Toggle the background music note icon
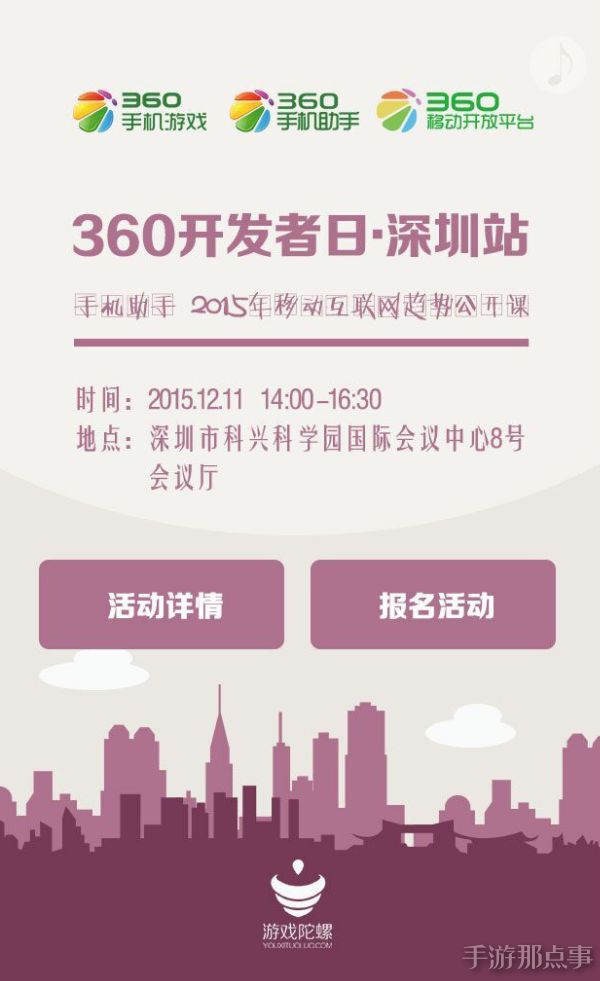 click(557, 62)
